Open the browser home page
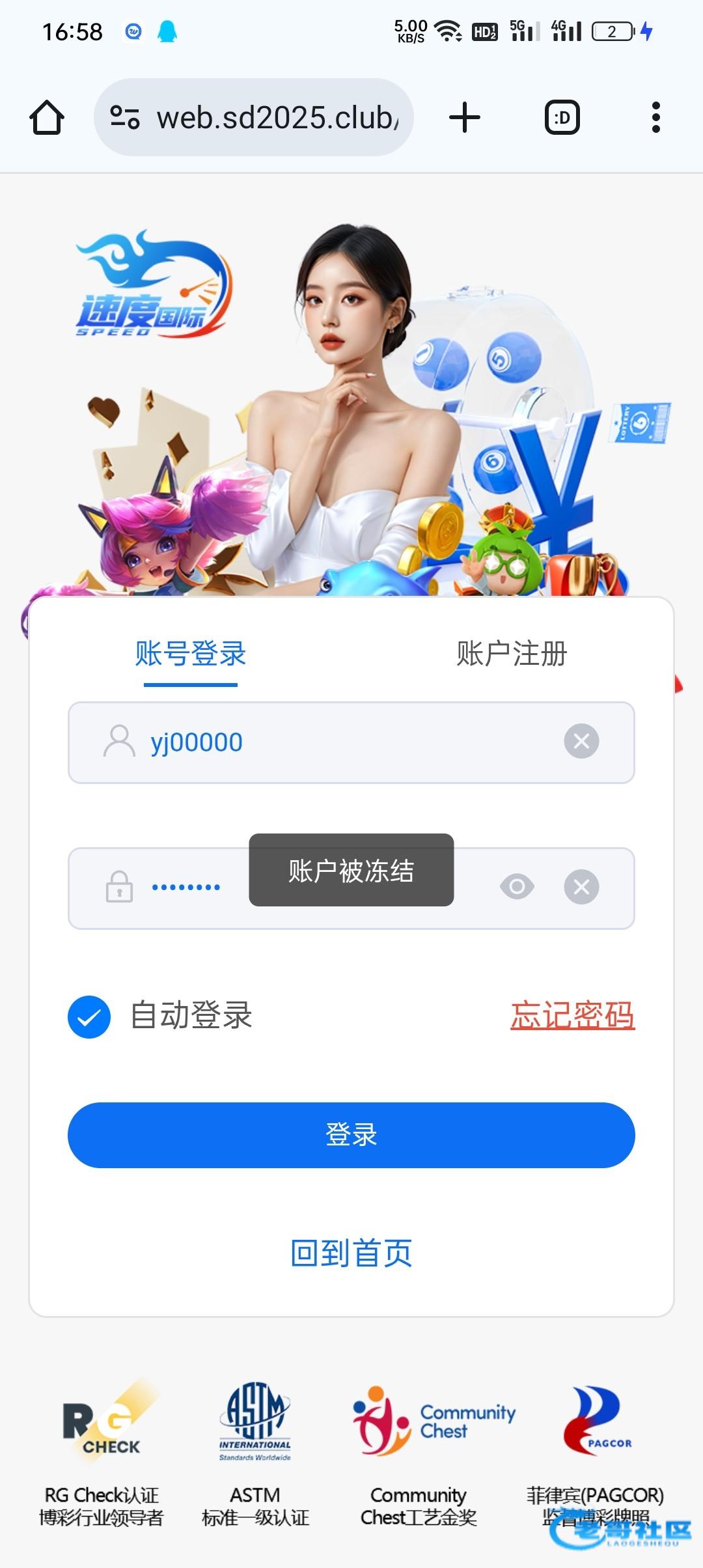 pos(47,118)
